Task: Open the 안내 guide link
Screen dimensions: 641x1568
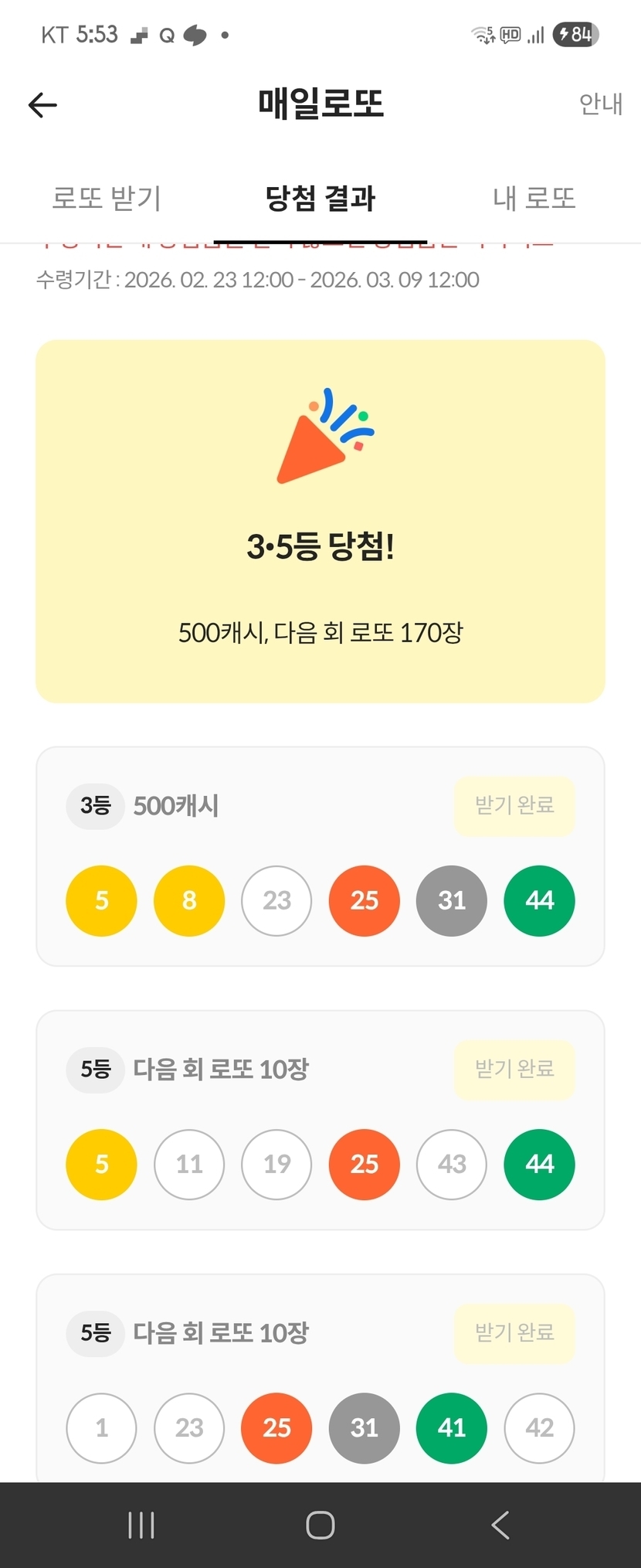Action: [600, 104]
